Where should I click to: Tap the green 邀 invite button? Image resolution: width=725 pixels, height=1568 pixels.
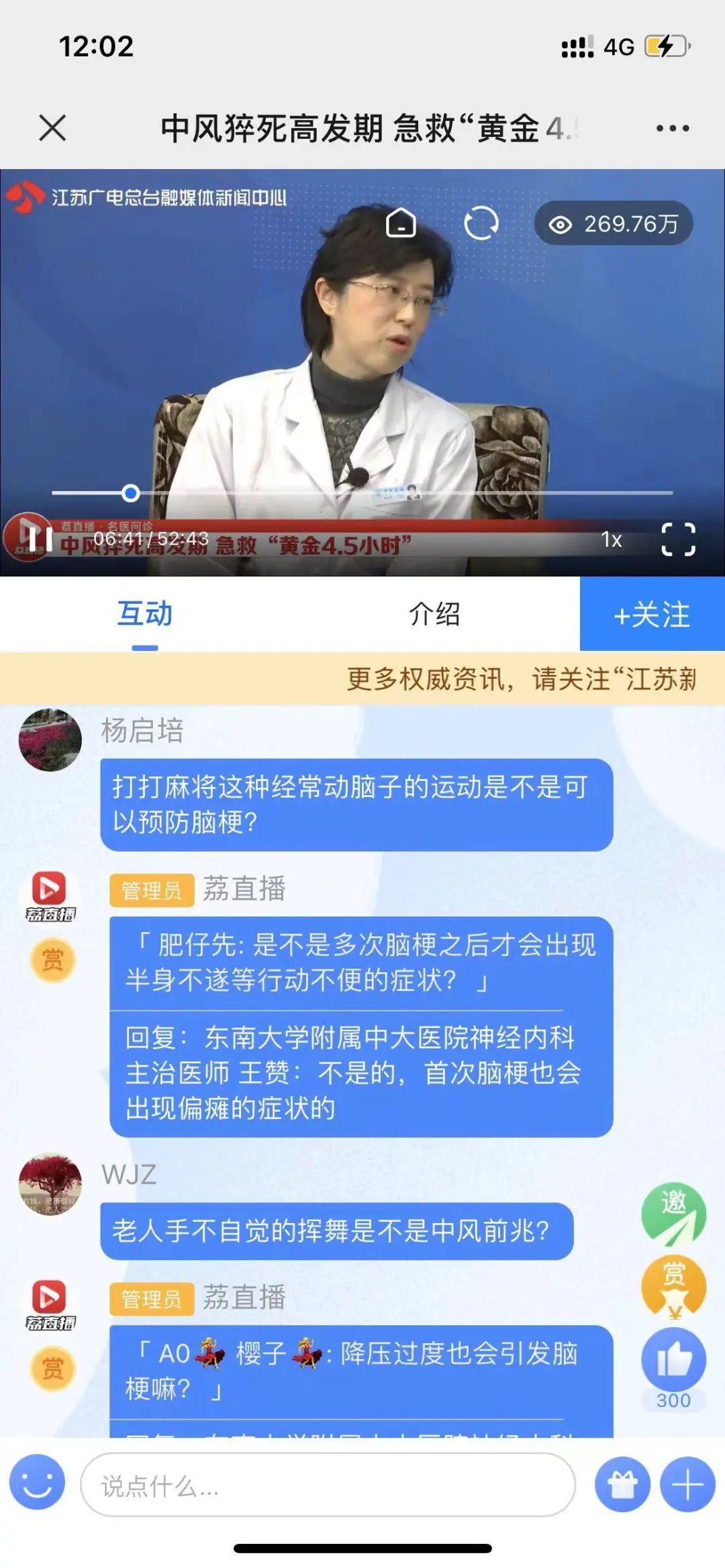click(673, 1213)
